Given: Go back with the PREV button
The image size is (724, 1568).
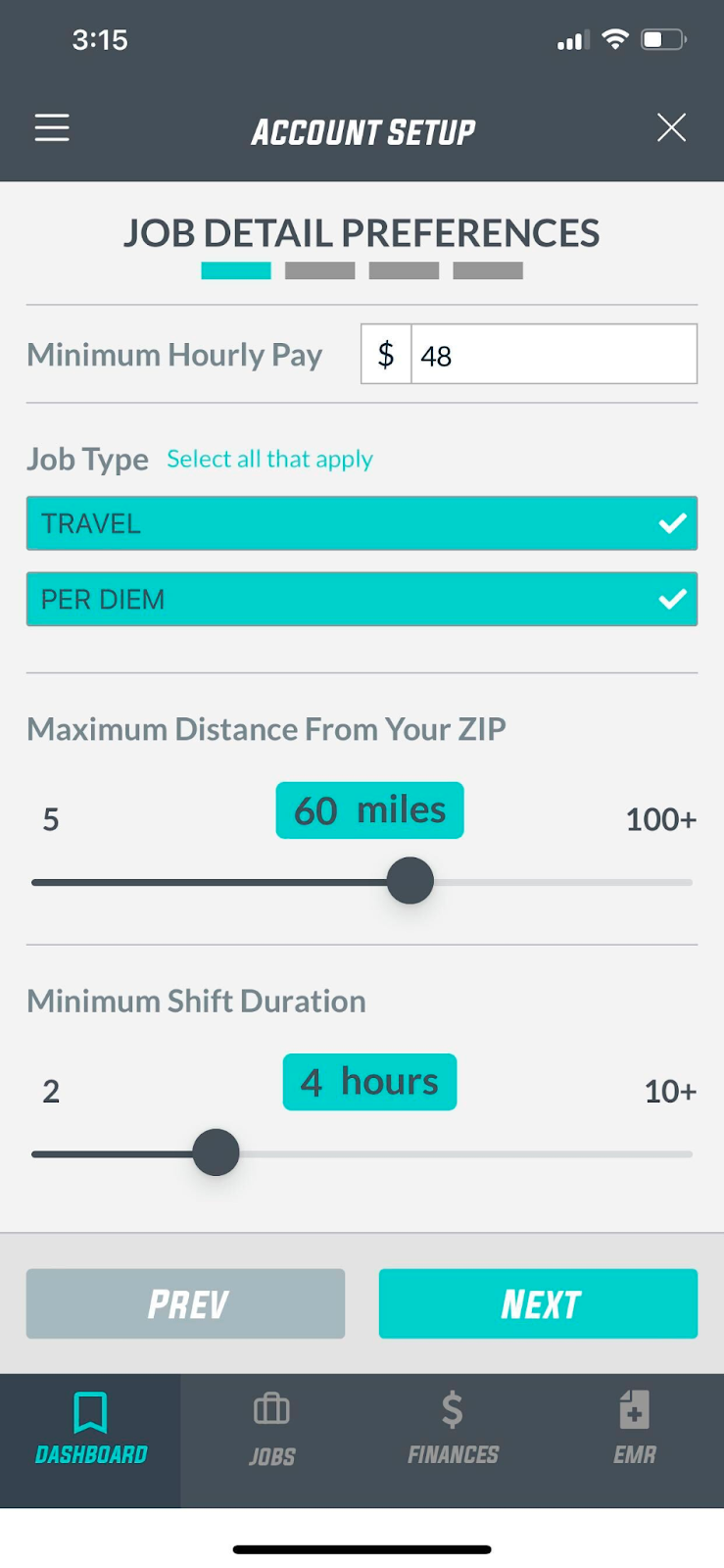Looking at the screenshot, I should [185, 1303].
